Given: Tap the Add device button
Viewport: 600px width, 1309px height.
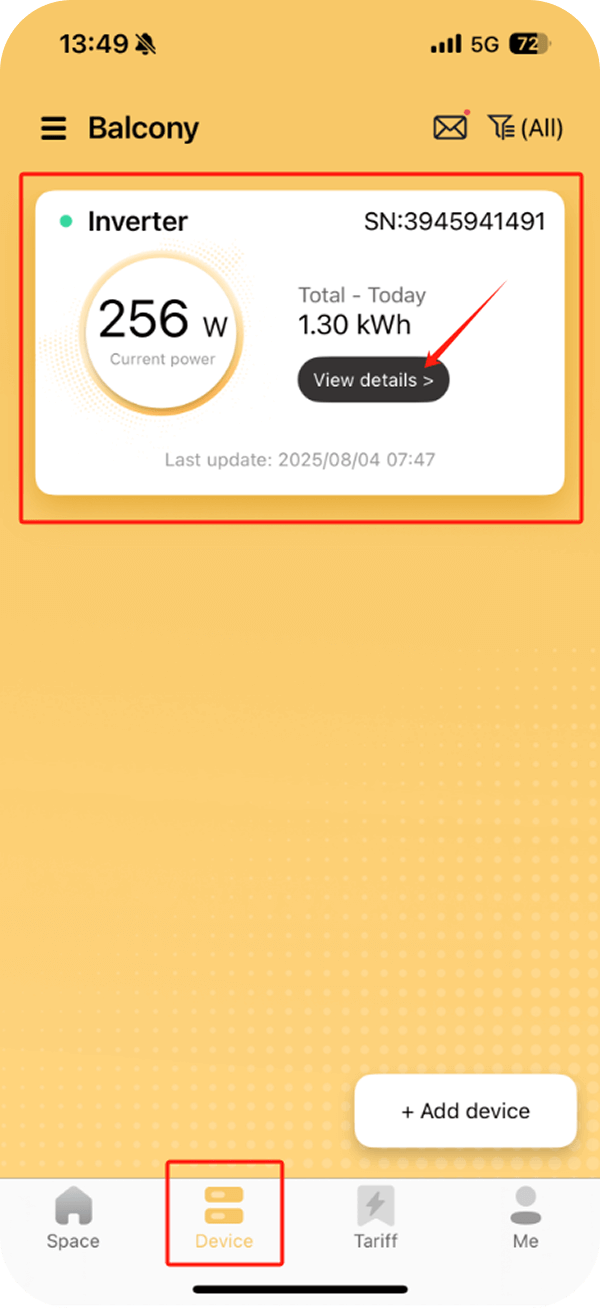Looking at the screenshot, I should point(465,1111).
